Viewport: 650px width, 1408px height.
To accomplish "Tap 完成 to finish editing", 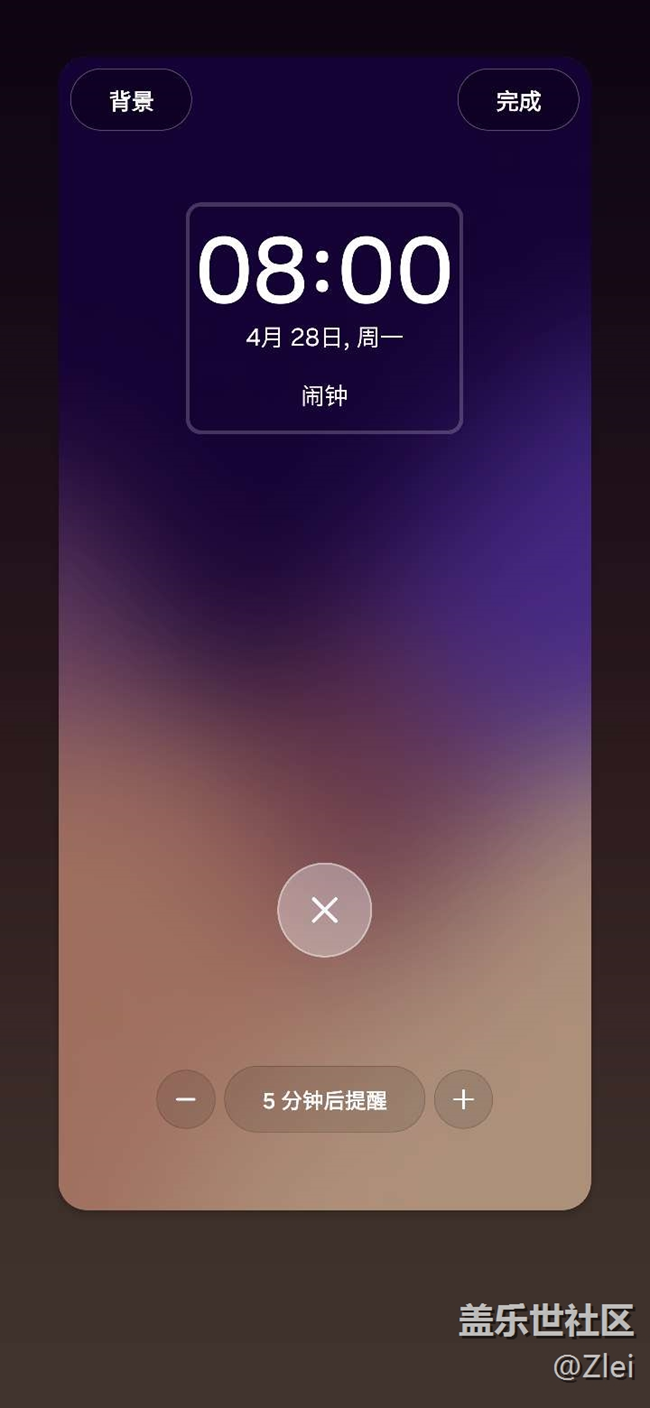I will pyautogui.click(x=518, y=100).
